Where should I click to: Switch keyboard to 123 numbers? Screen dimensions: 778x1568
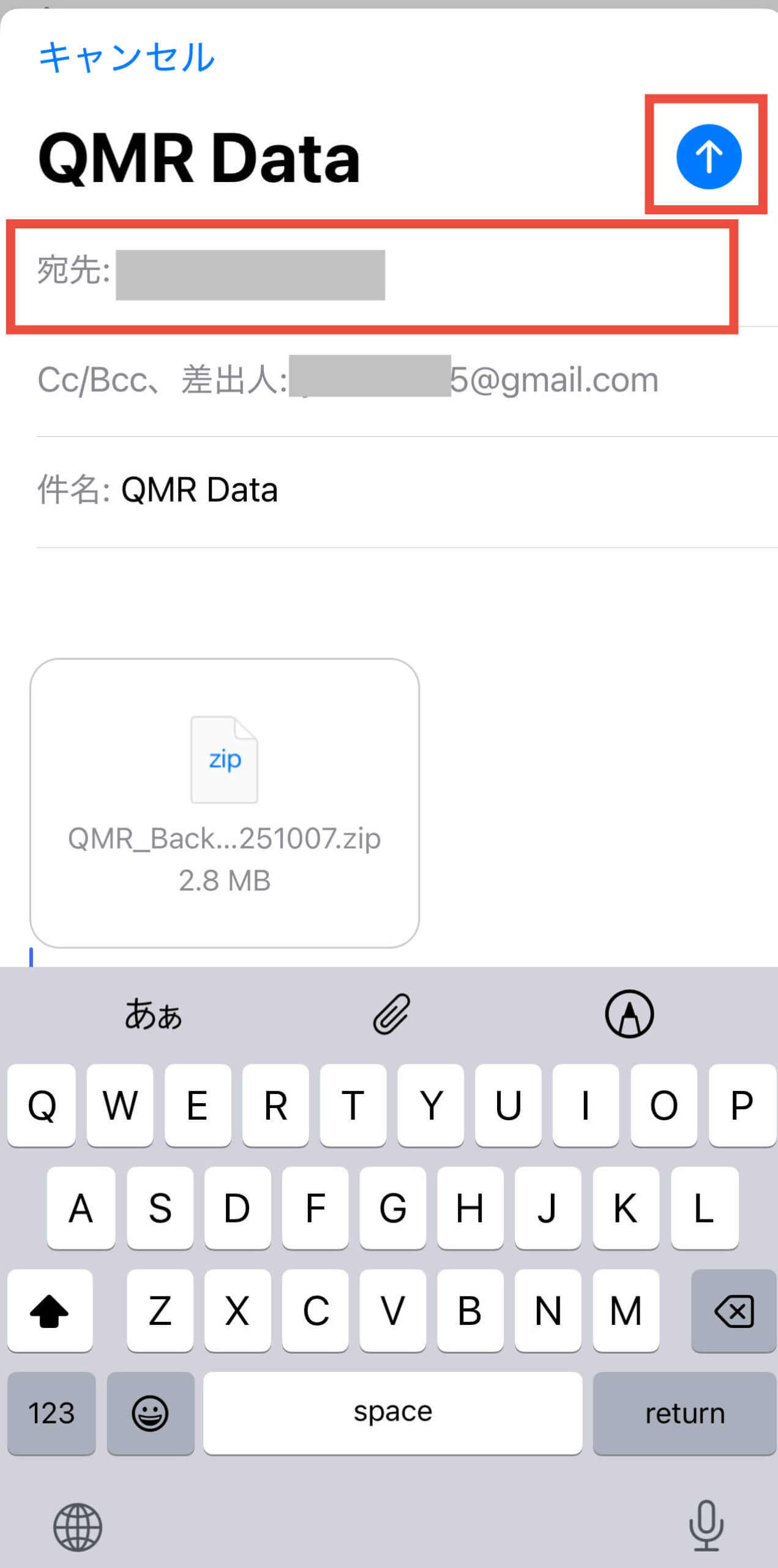(51, 1413)
